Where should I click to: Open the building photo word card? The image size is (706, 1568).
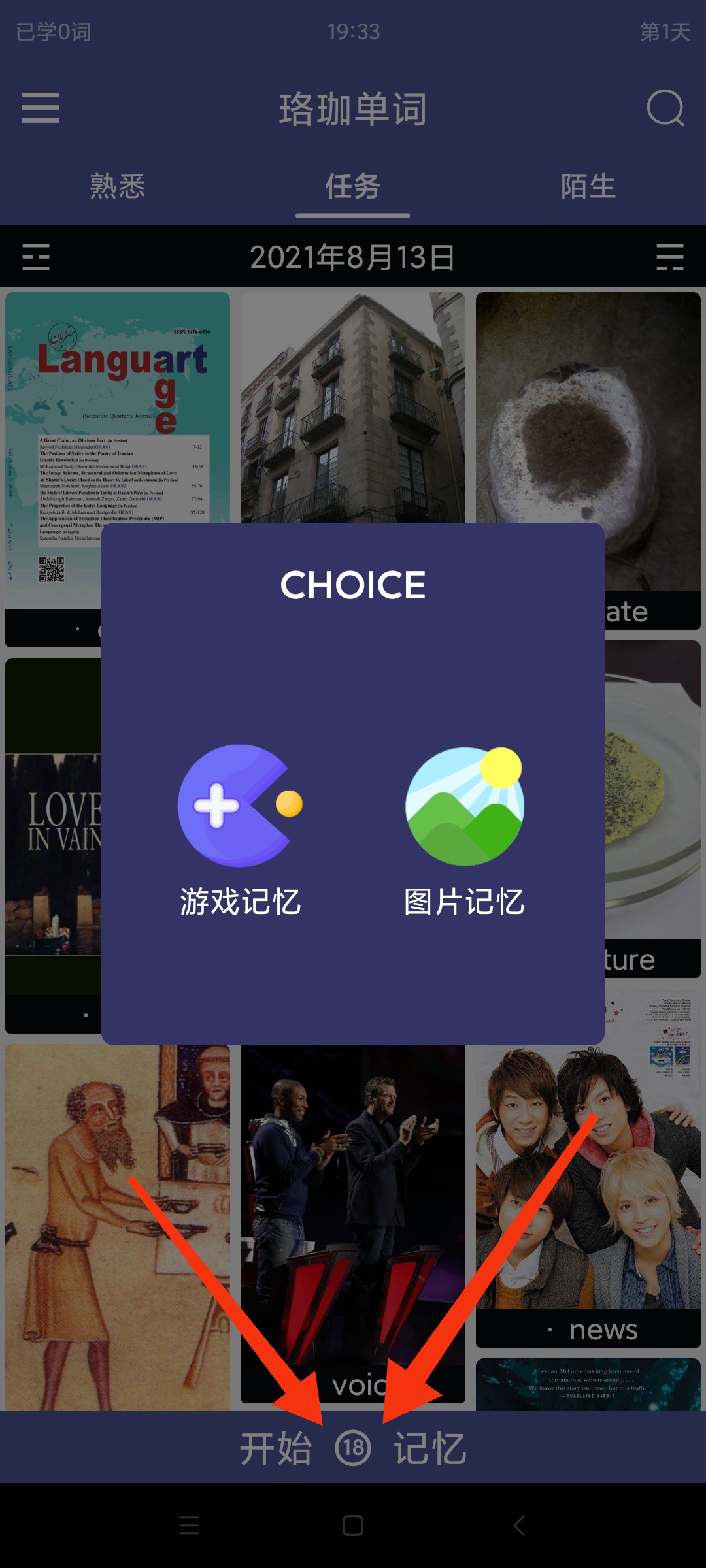tap(353, 405)
